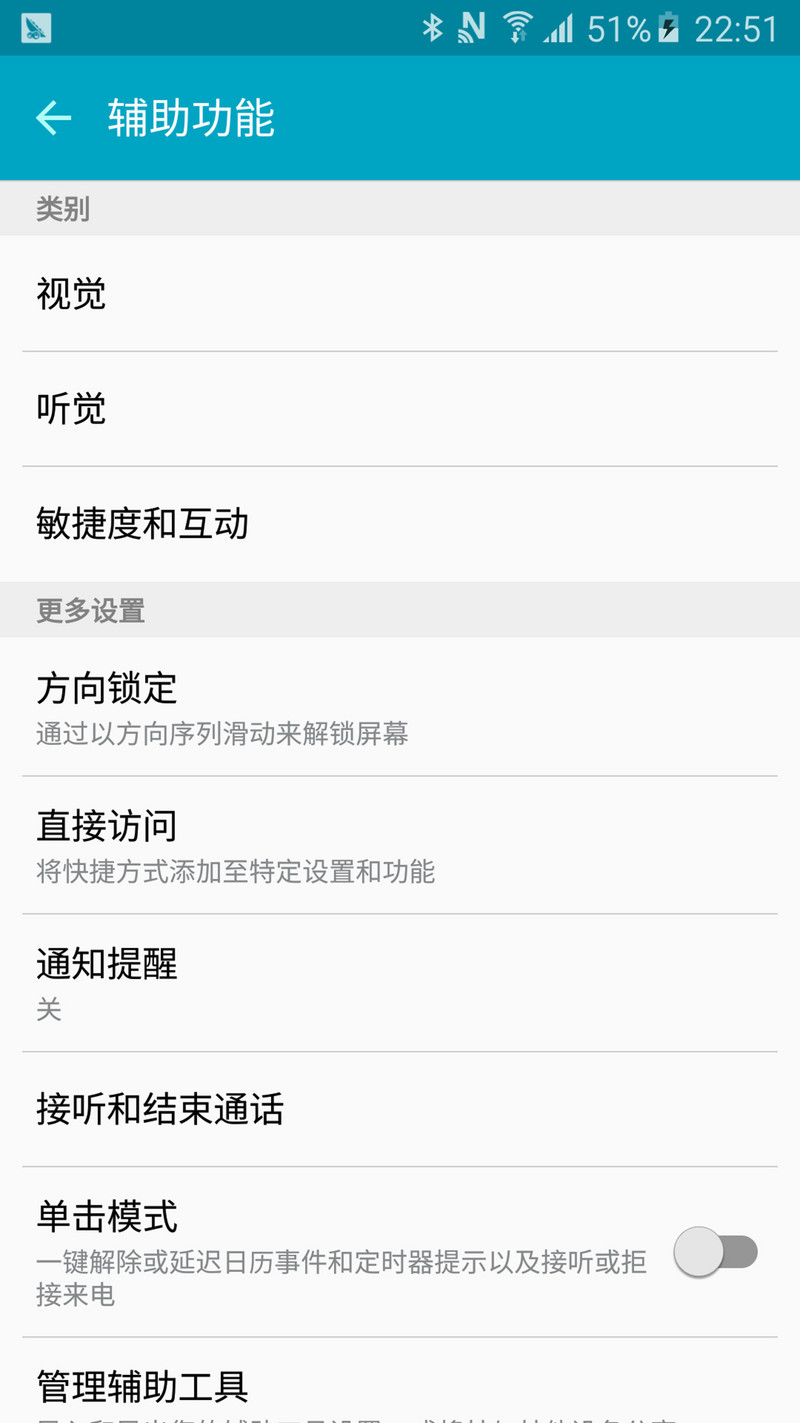Tap the clock showing 22:51
Viewport: 800px width, 1423px height.
click(737, 29)
